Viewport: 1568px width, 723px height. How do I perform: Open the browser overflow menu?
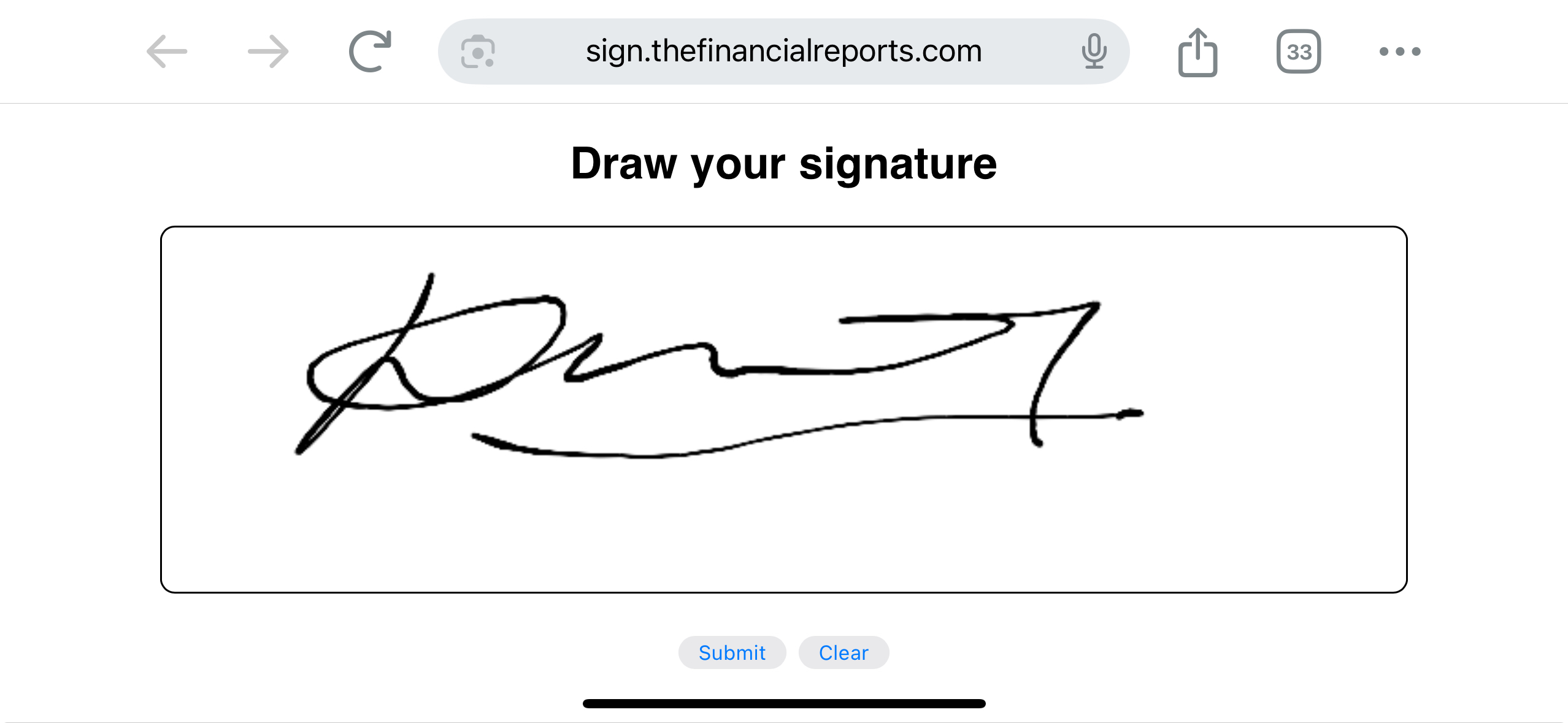1400,52
